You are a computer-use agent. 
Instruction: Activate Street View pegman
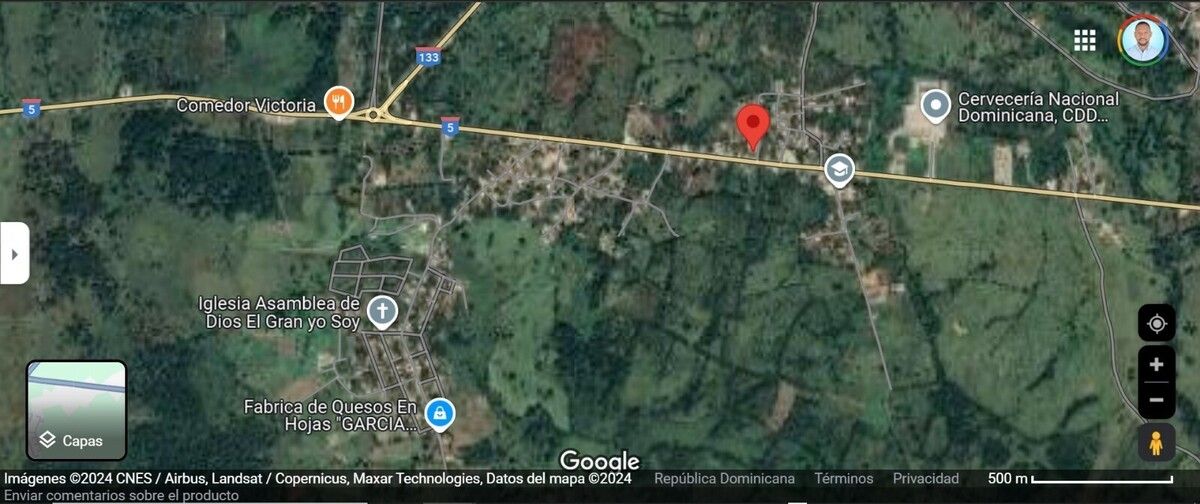(1157, 443)
